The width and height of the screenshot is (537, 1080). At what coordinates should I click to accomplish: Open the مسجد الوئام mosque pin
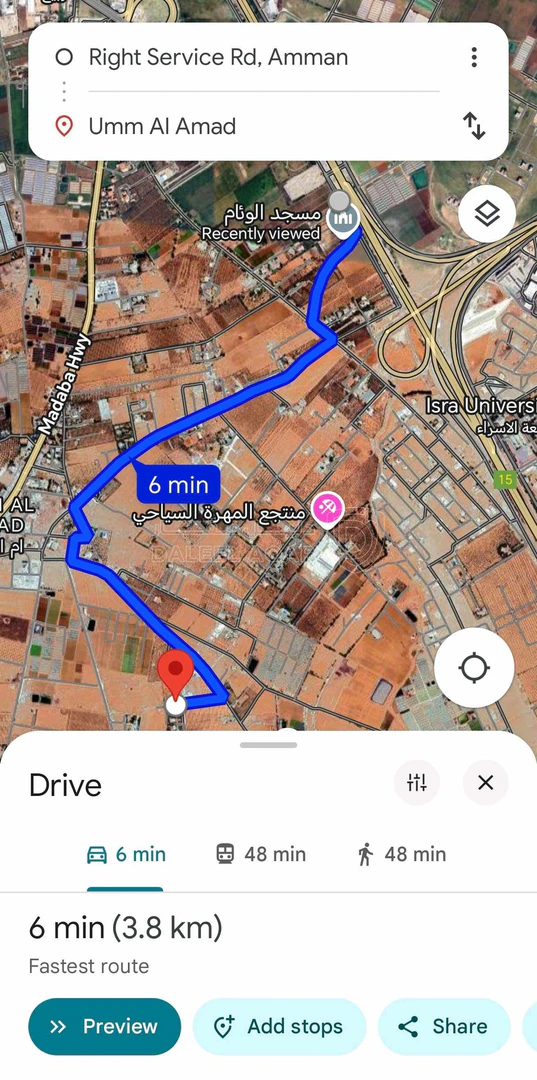[343, 220]
